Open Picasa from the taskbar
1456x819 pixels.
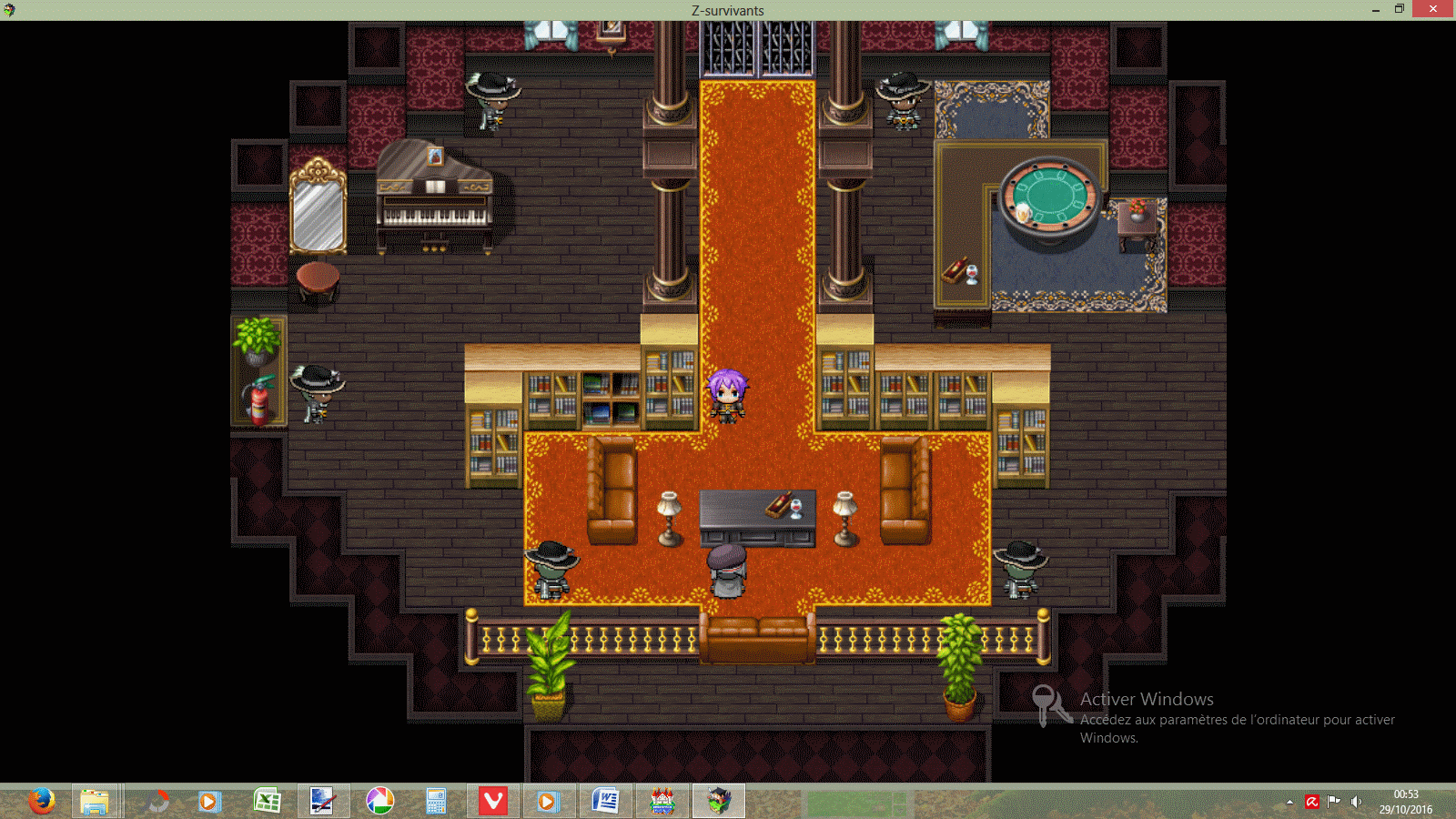pos(379,801)
